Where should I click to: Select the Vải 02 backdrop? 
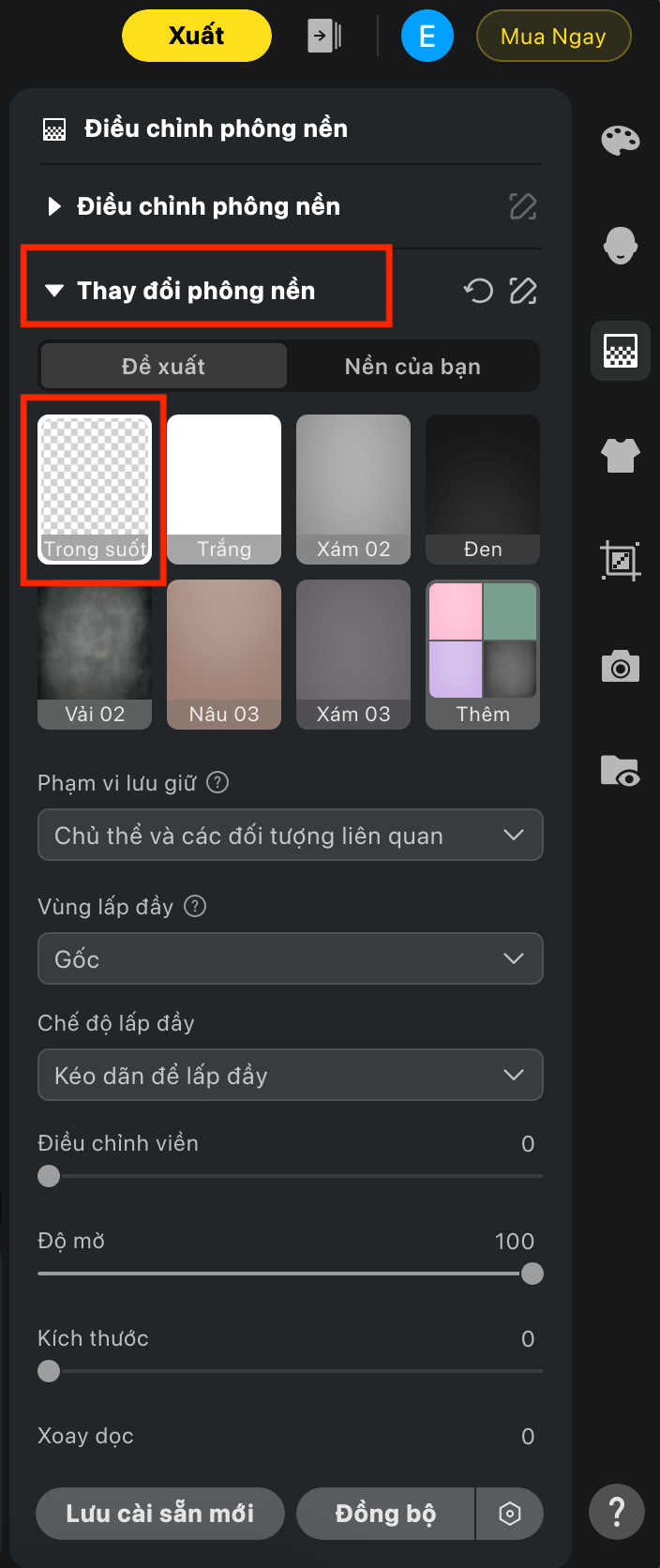point(95,654)
